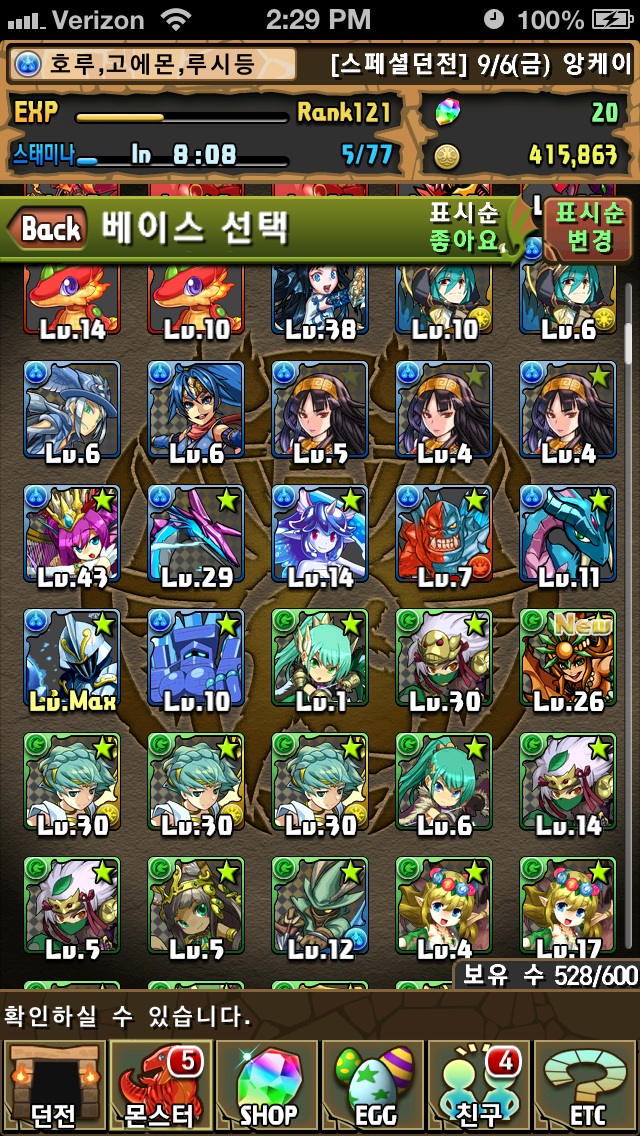Choose the Lv.7 red-masked monster
This screenshot has height=1136, width=640.
pos(444,534)
